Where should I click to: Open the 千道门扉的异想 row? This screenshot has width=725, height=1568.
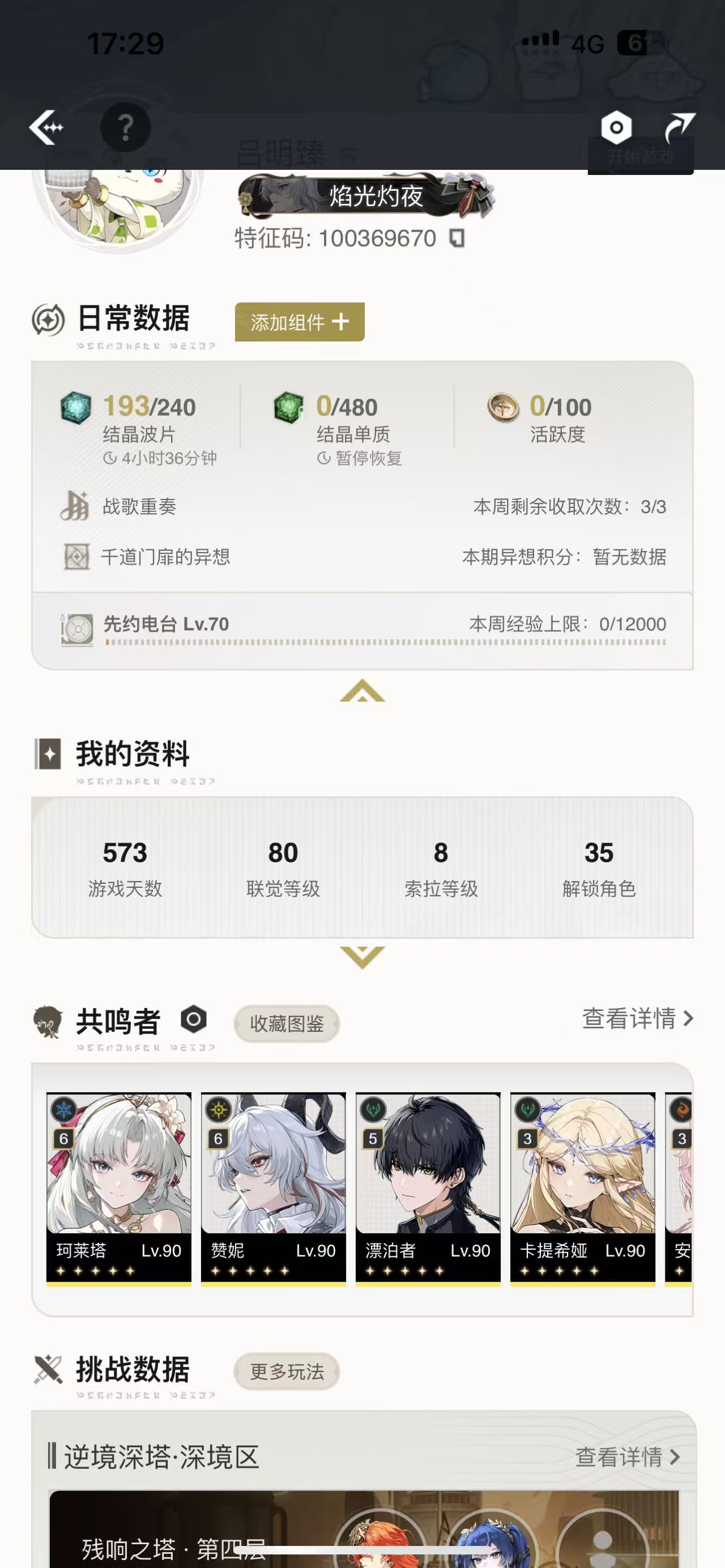[362, 556]
